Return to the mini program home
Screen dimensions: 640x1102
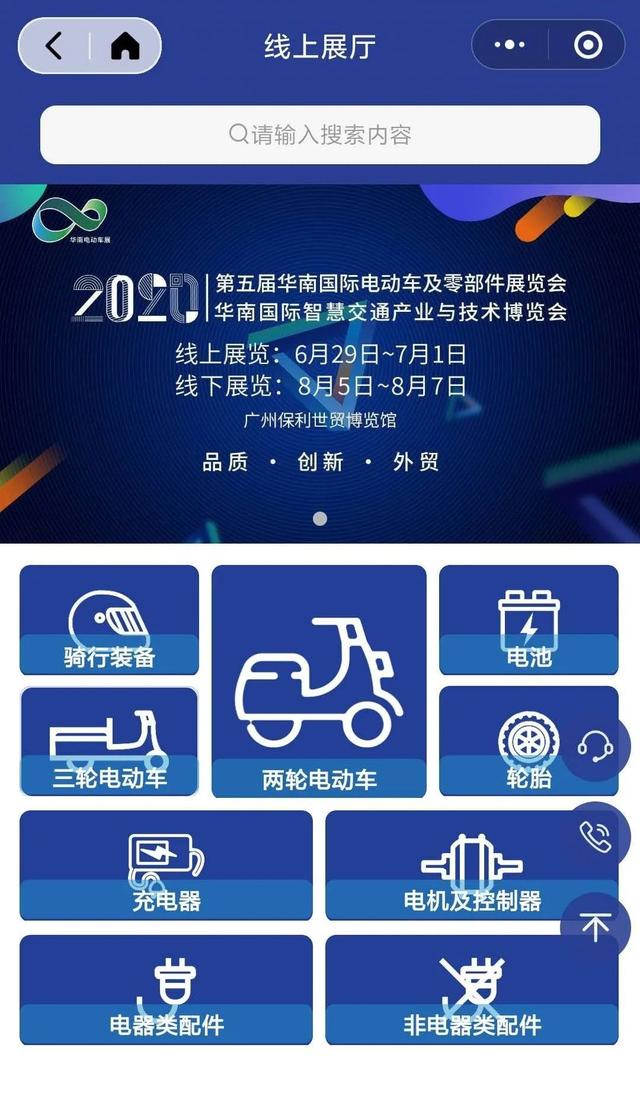coord(125,46)
